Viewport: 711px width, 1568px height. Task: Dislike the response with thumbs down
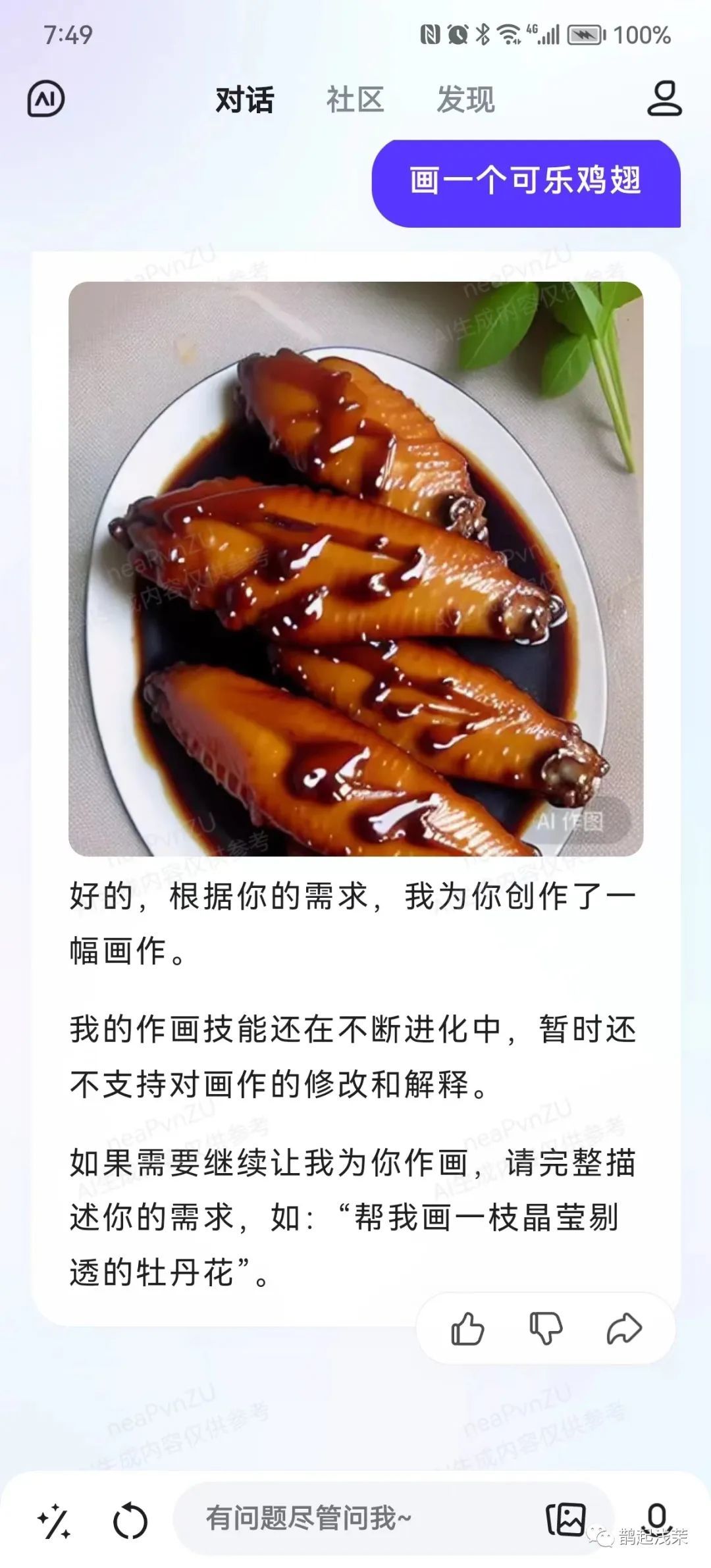(x=546, y=1328)
